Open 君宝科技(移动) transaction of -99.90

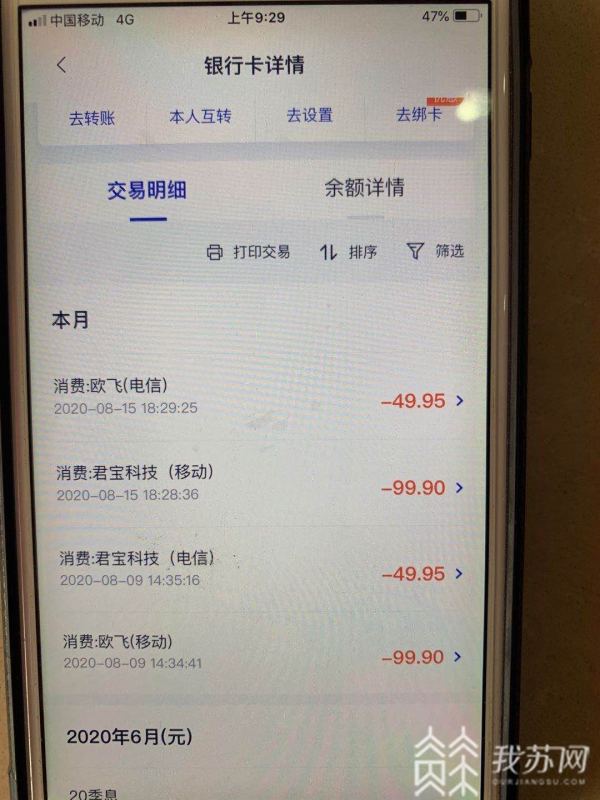click(260, 483)
